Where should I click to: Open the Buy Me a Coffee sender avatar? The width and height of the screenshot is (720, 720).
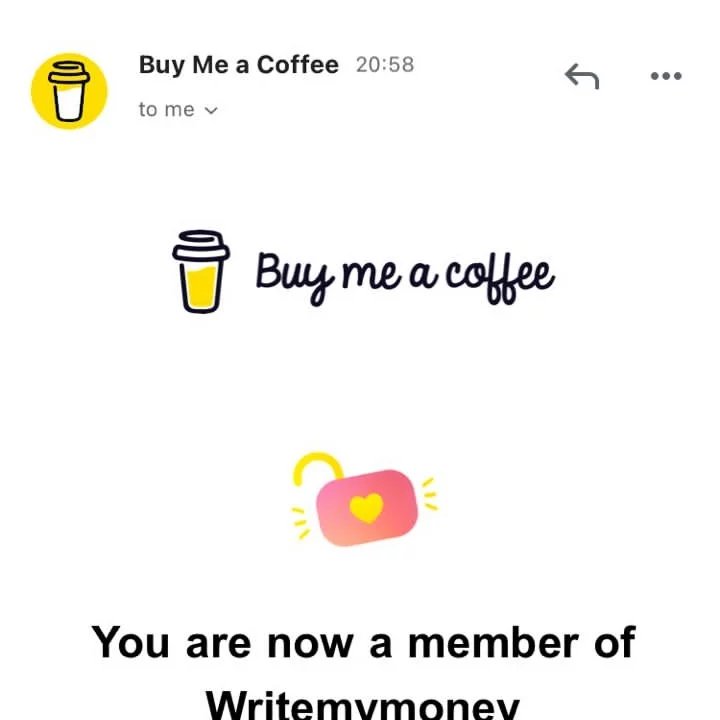(68, 91)
